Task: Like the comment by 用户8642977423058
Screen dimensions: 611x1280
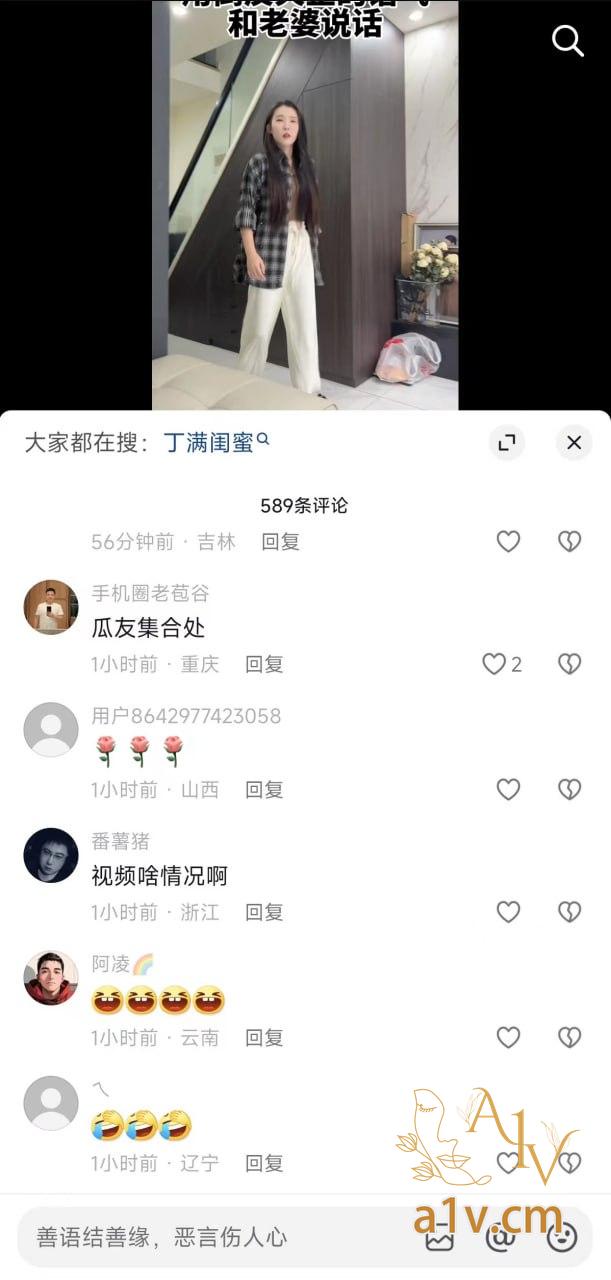Action: [x=509, y=790]
